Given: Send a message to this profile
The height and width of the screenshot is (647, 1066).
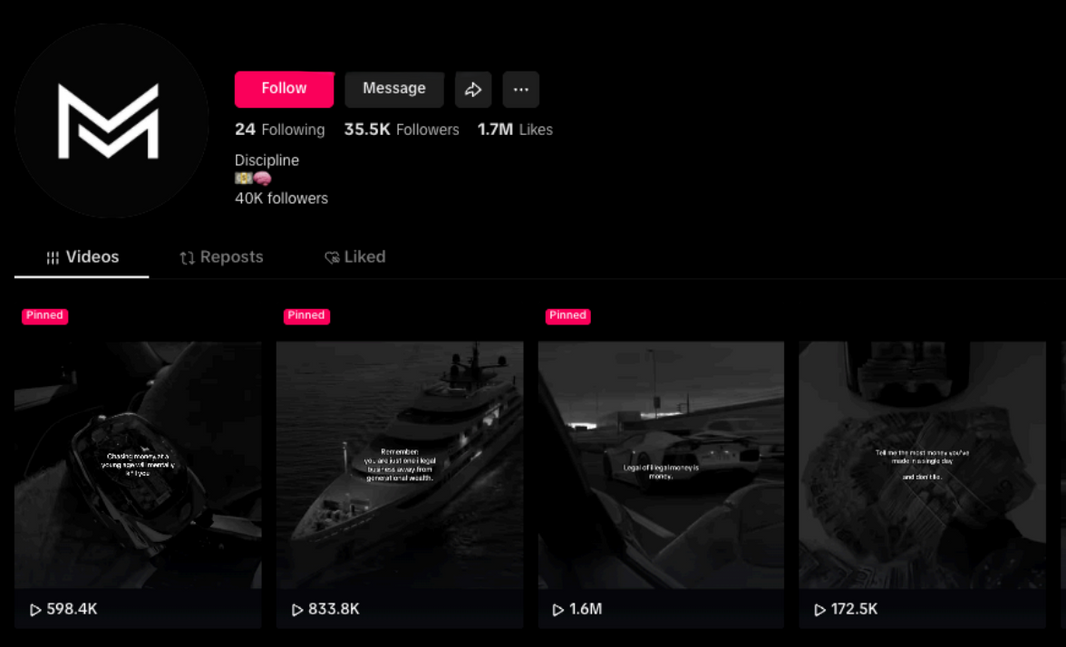Looking at the screenshot, I should click(394, 89).
